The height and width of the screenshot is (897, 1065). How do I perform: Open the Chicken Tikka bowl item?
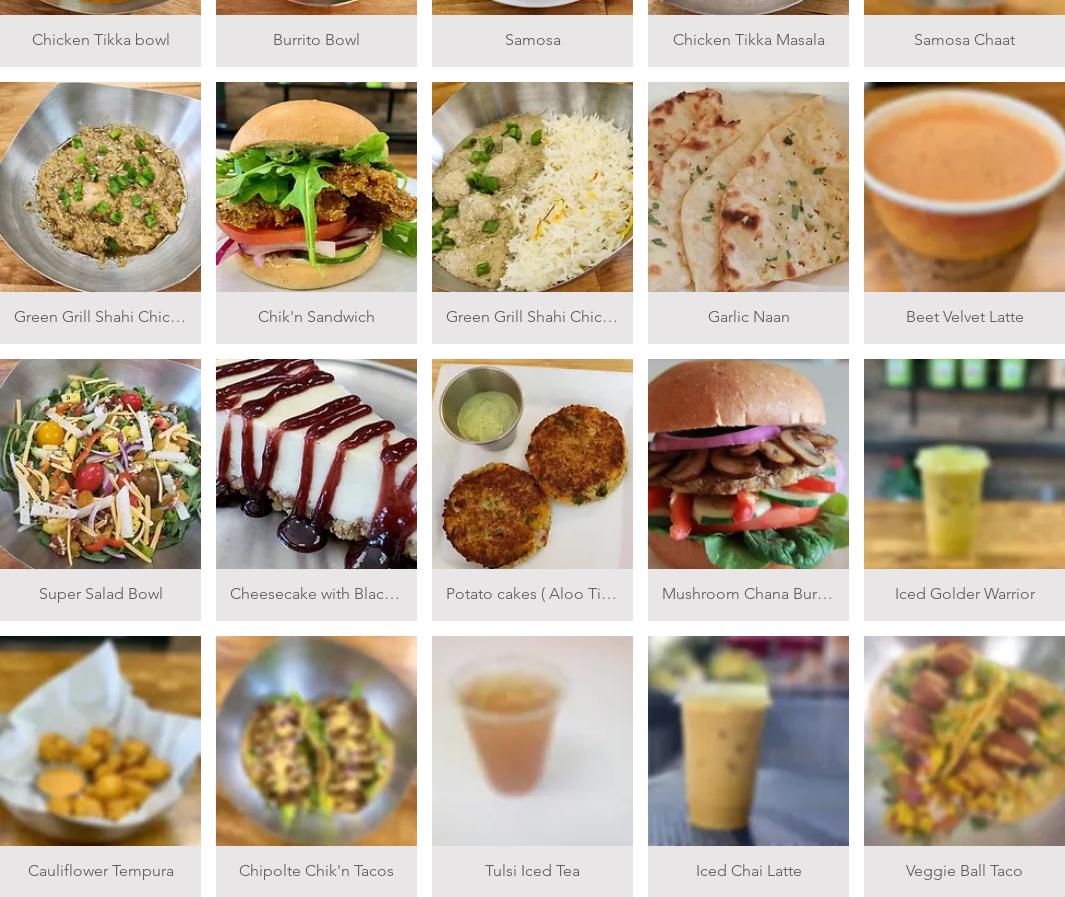100,39
